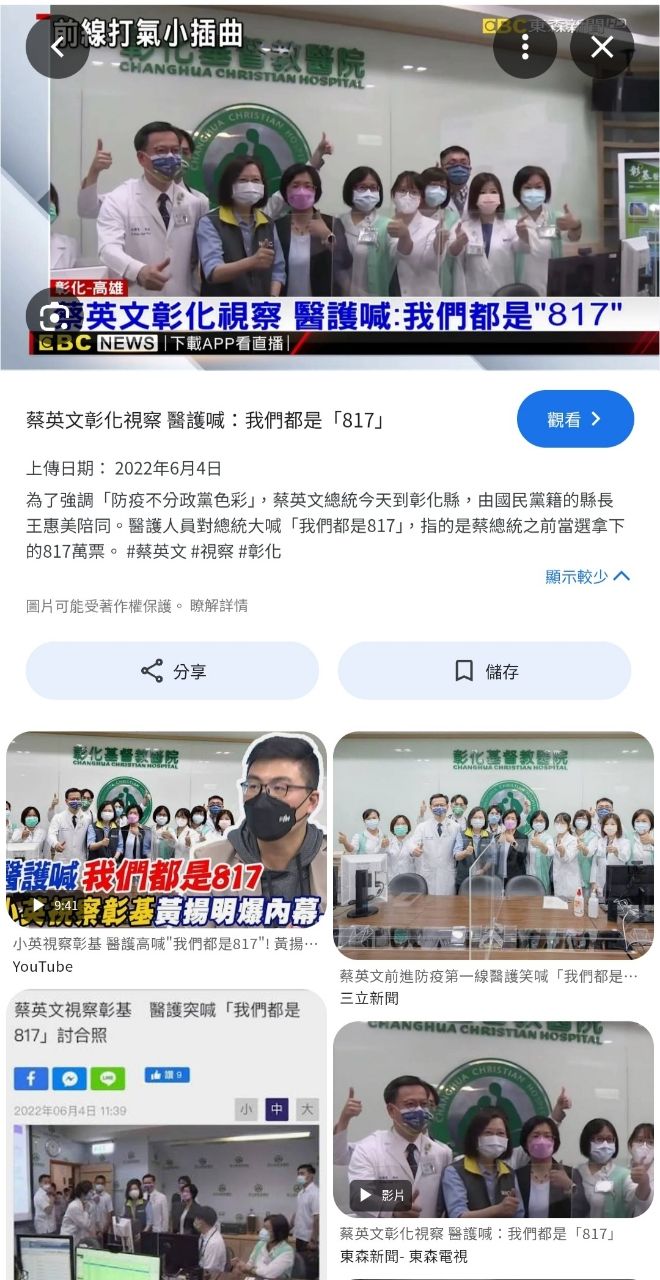Close the image viewer
660x1280 pixels.
coord(602,47)
